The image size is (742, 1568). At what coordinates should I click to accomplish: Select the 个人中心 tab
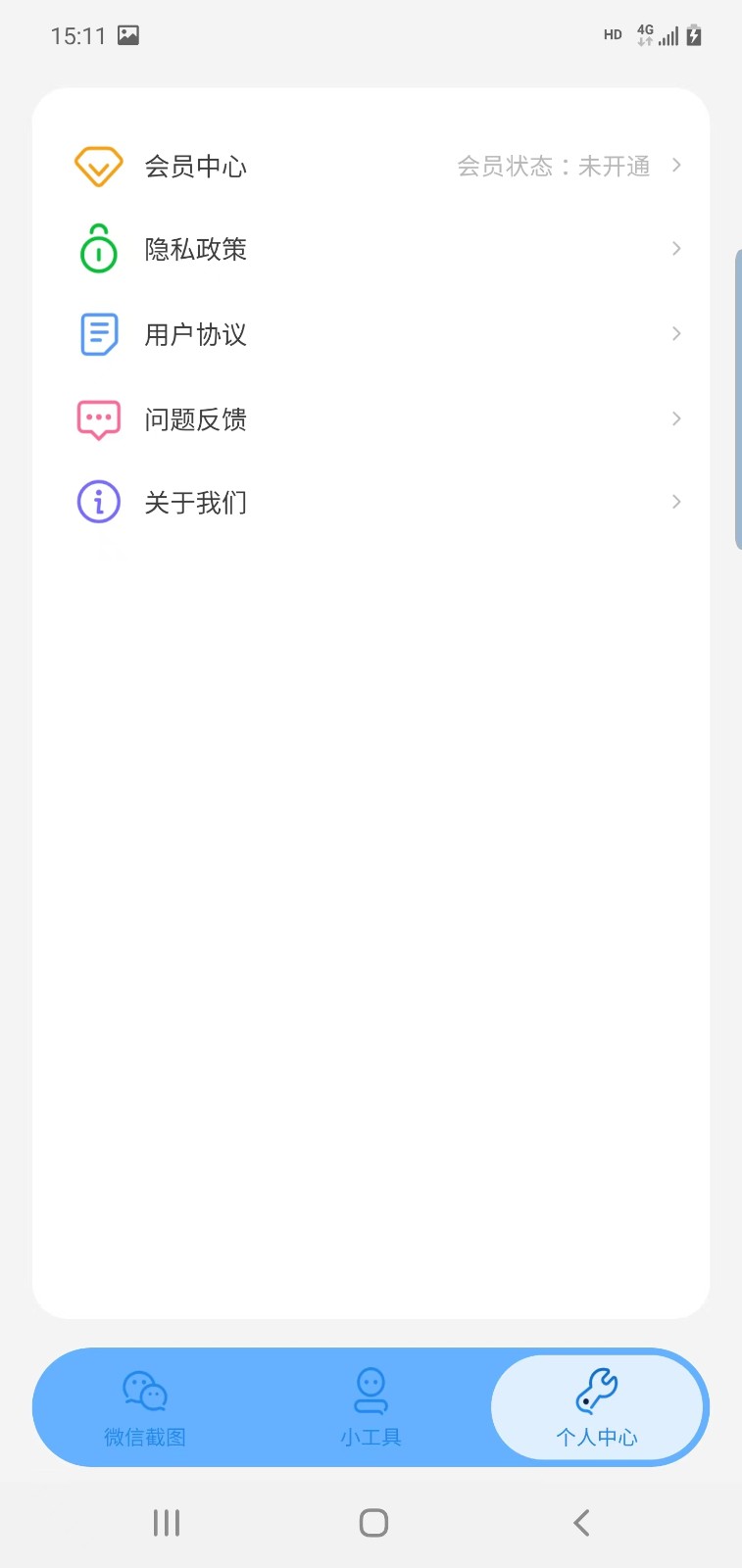click(x=597, y=1408)
